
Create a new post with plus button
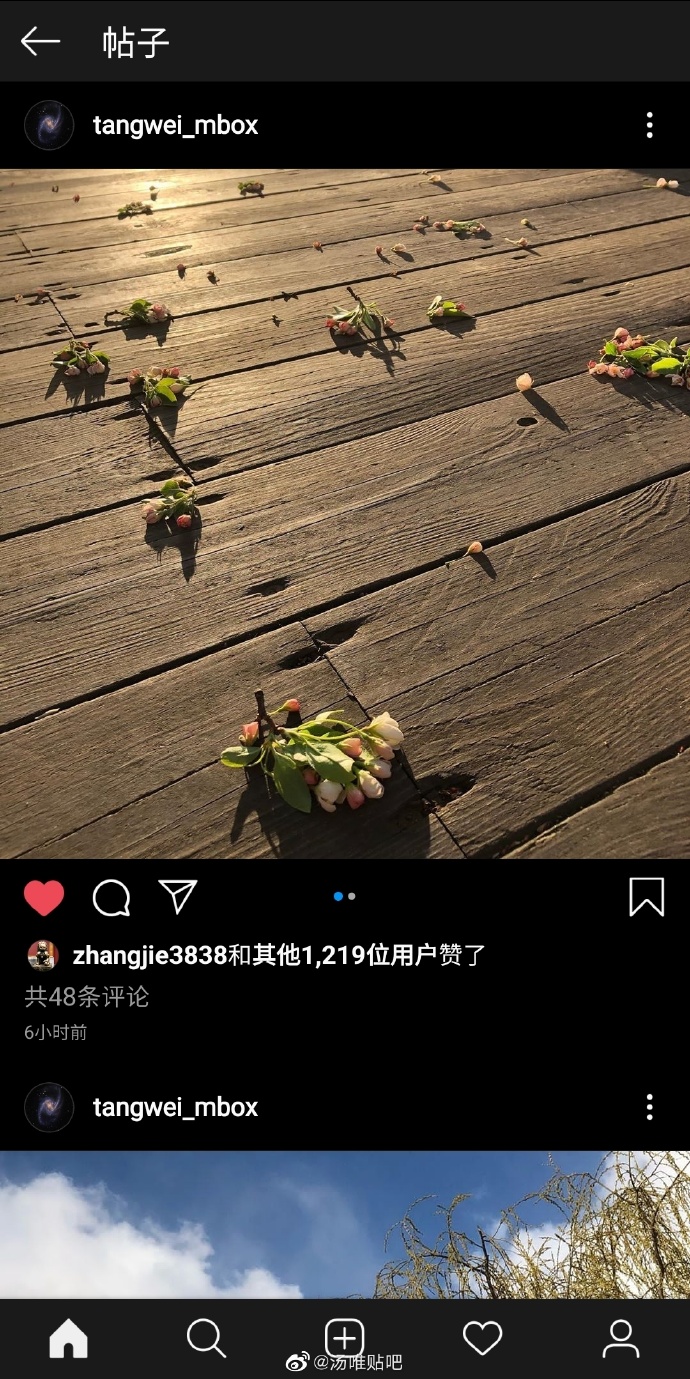tap(344, 1337)
